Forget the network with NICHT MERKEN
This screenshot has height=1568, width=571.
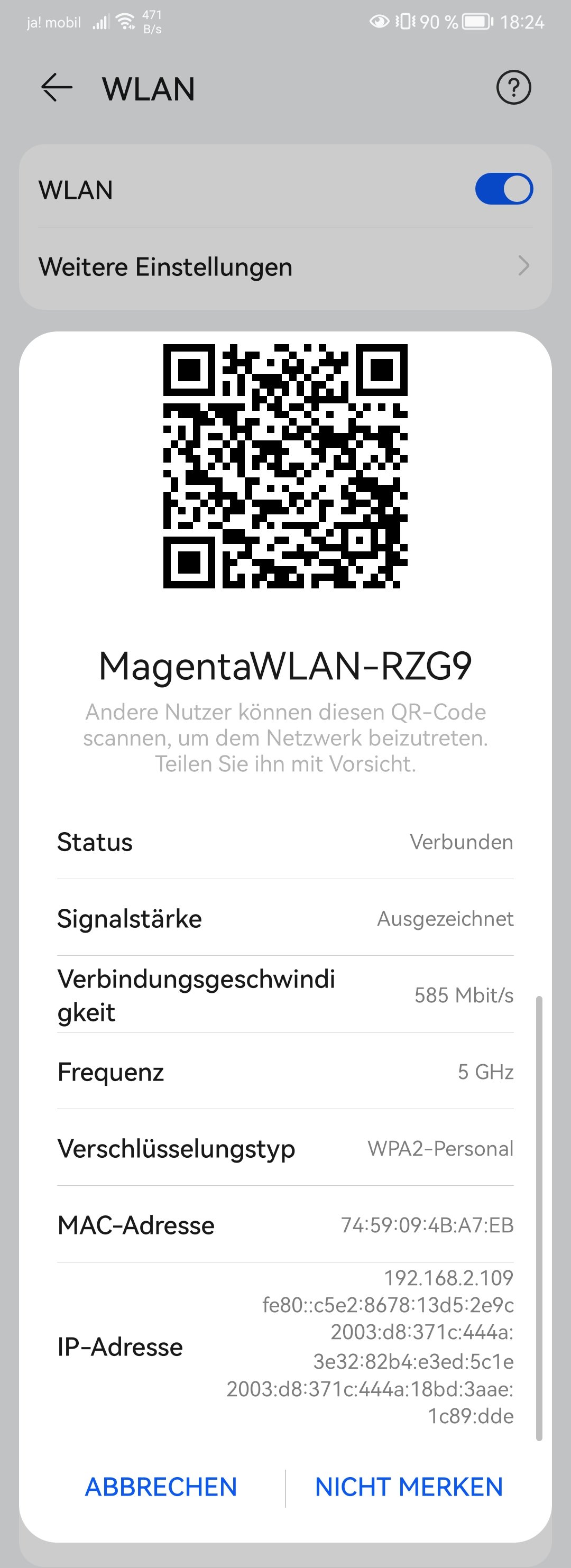[x=409, y=1487]
